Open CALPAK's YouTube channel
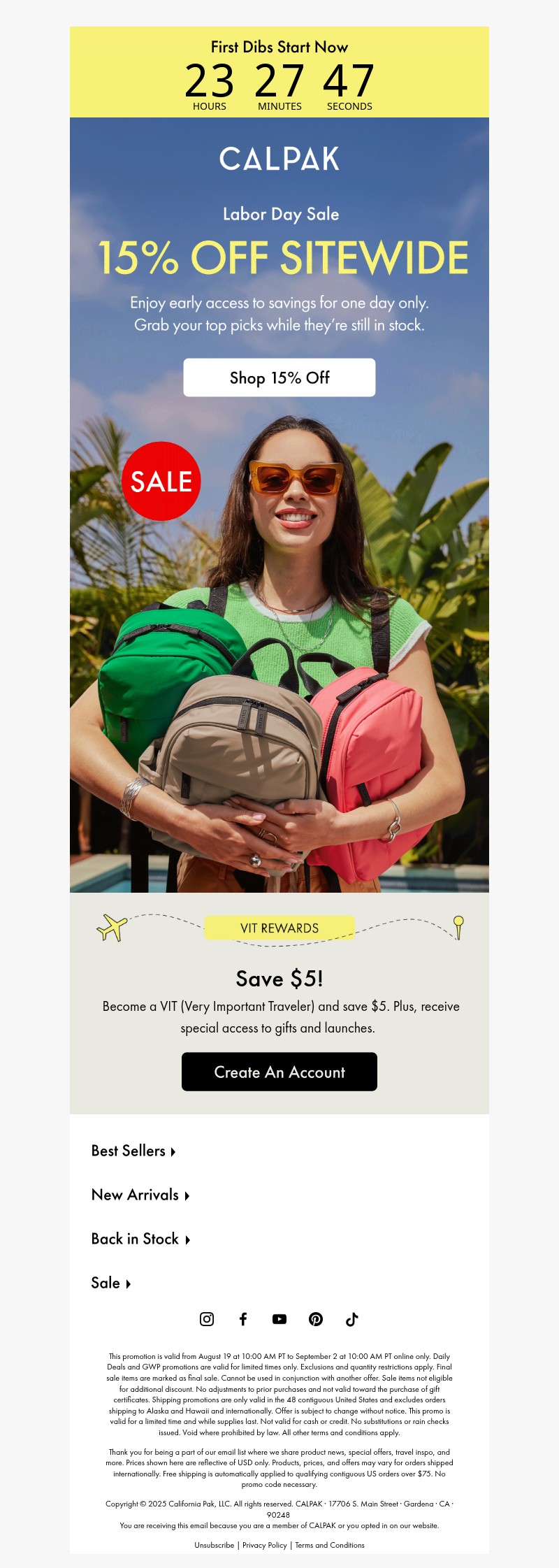The image size is (559, 1568). pyautogui.click(x=279, y=1319)
